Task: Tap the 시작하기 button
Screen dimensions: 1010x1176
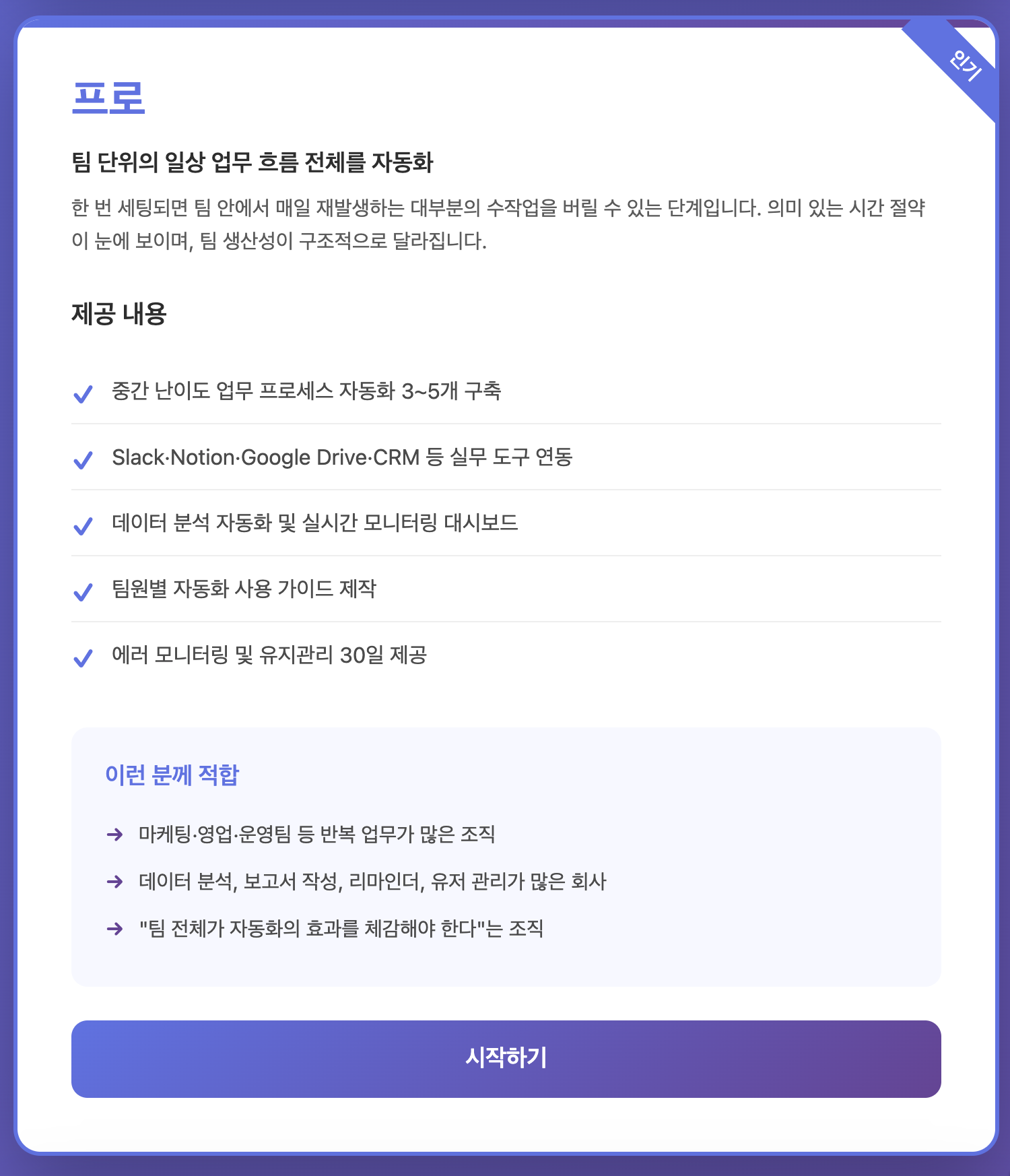Action: pyautogui.click(x=506, y=1058)
